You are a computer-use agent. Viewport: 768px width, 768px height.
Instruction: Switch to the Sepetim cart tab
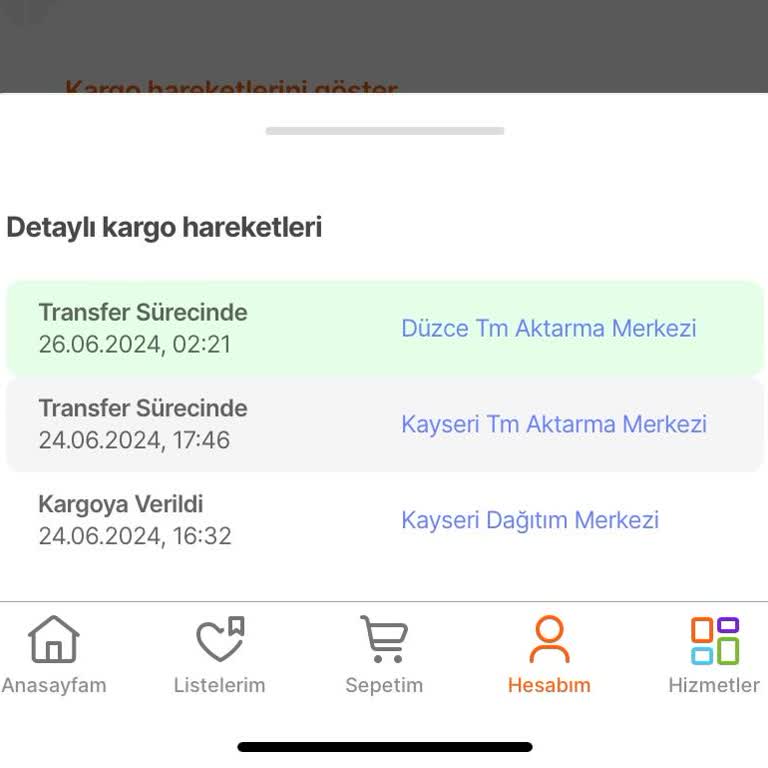[x=384, y=655]
